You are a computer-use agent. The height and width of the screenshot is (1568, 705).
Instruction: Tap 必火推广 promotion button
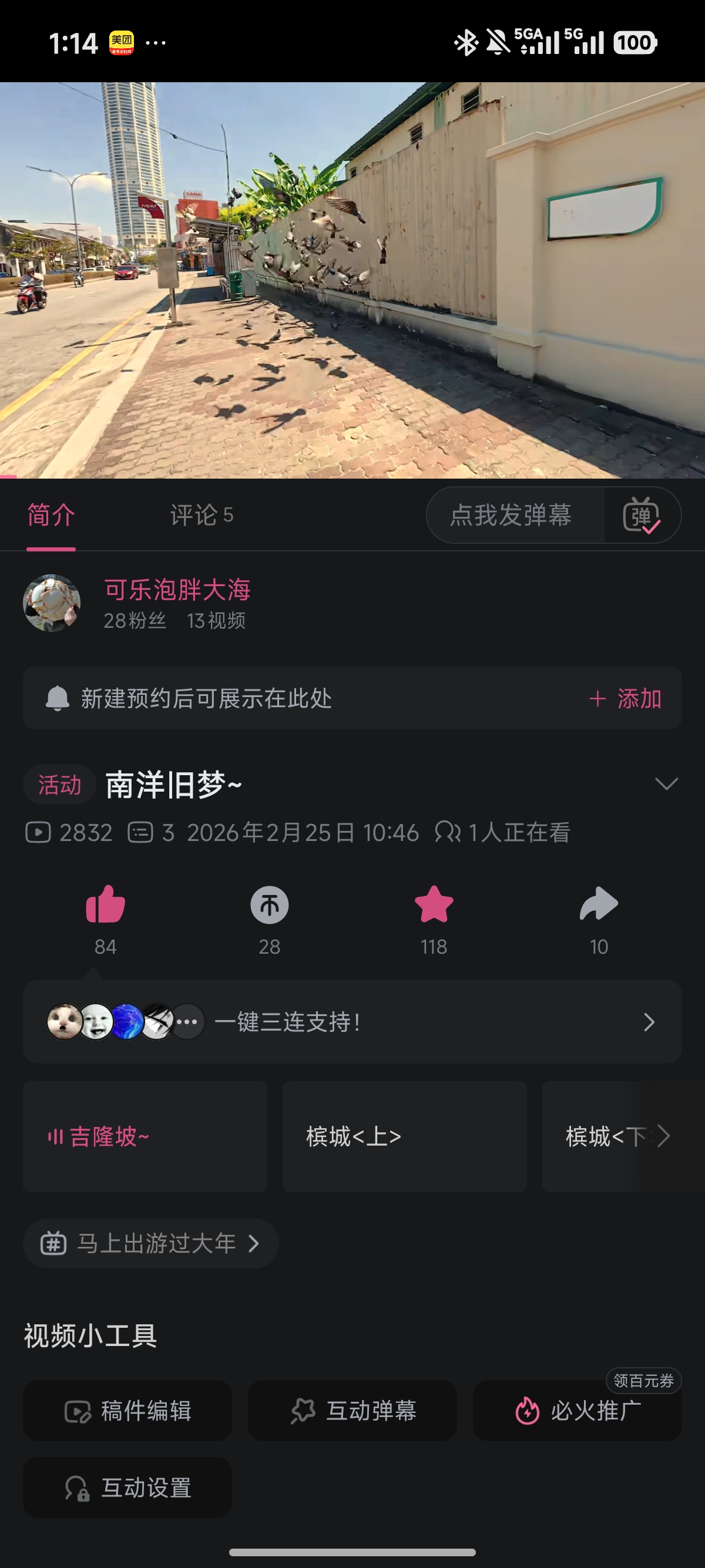pos(577,1411)
